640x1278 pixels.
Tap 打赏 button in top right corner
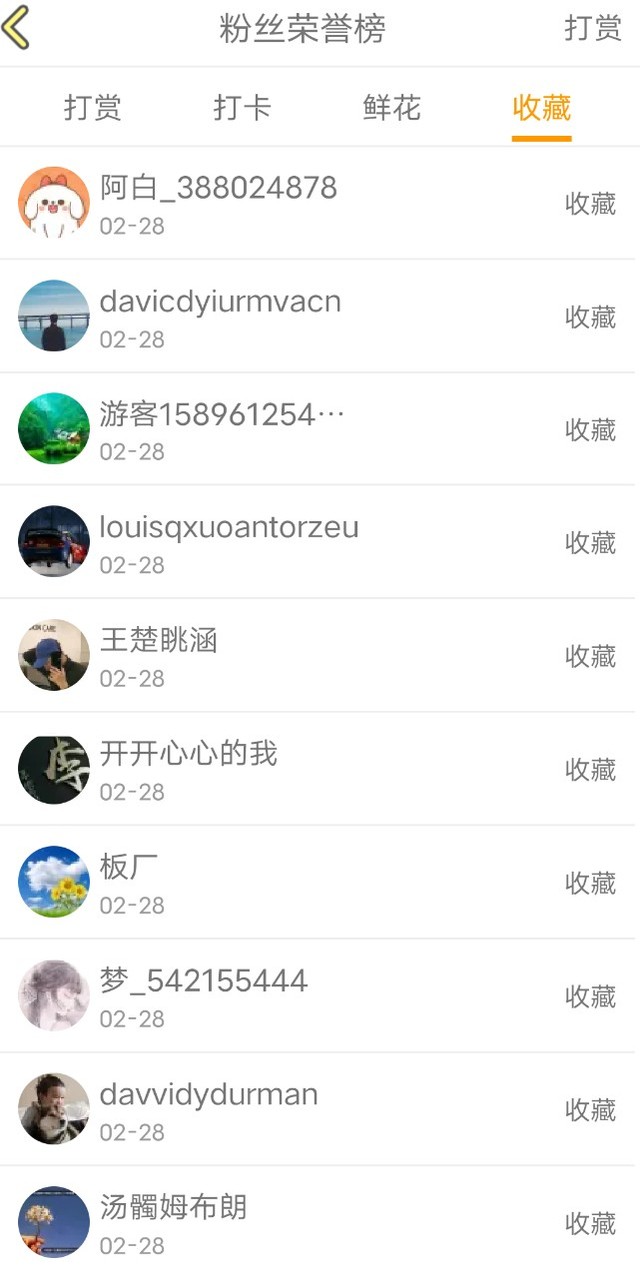(592, 28)
